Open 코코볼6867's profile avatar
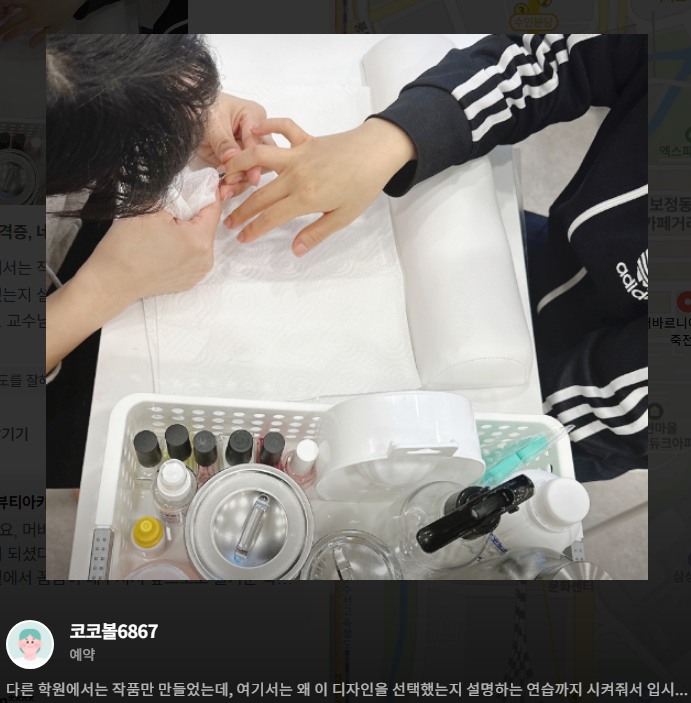Screen dimensions: 691x703 [x=30, y=644]
